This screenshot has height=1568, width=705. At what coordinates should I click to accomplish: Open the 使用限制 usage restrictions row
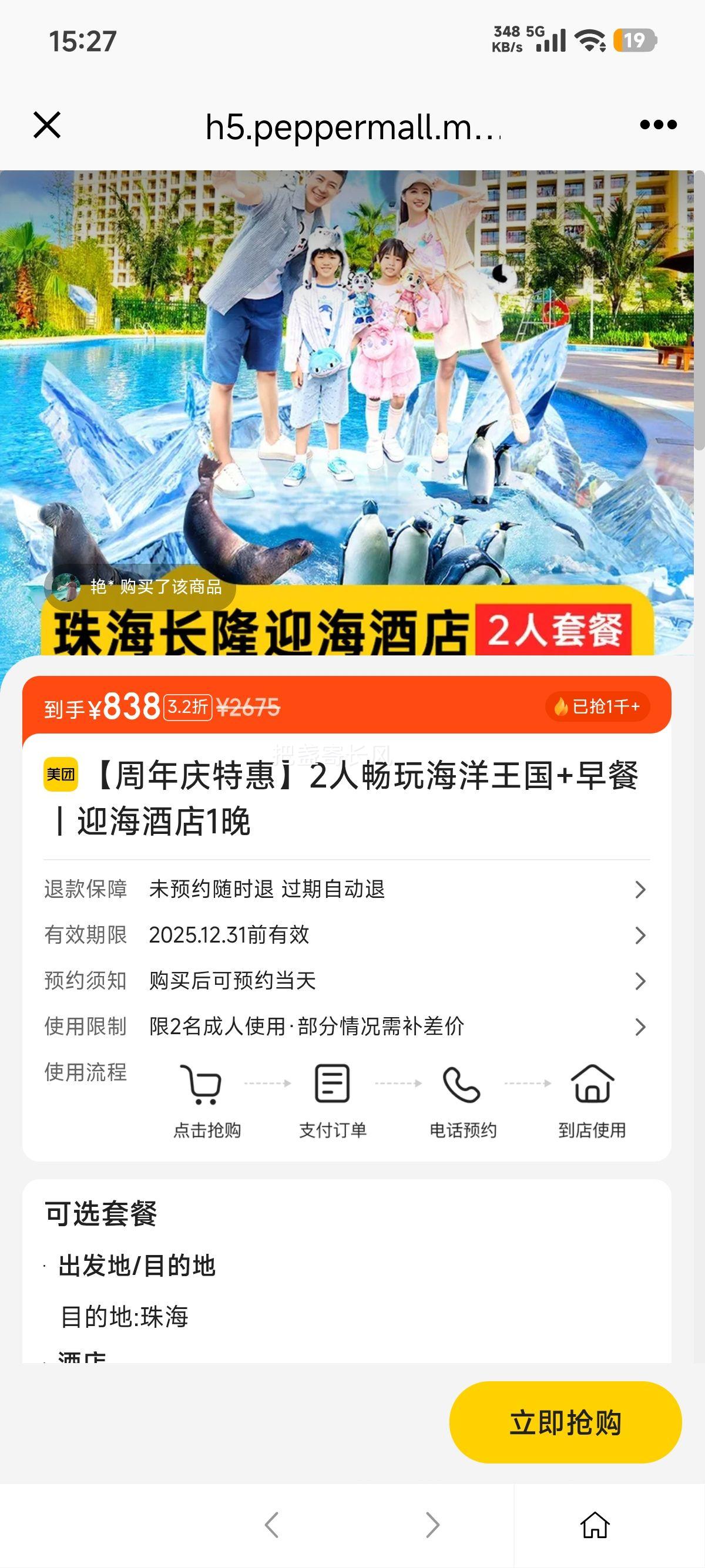[x=347, y=1027]
